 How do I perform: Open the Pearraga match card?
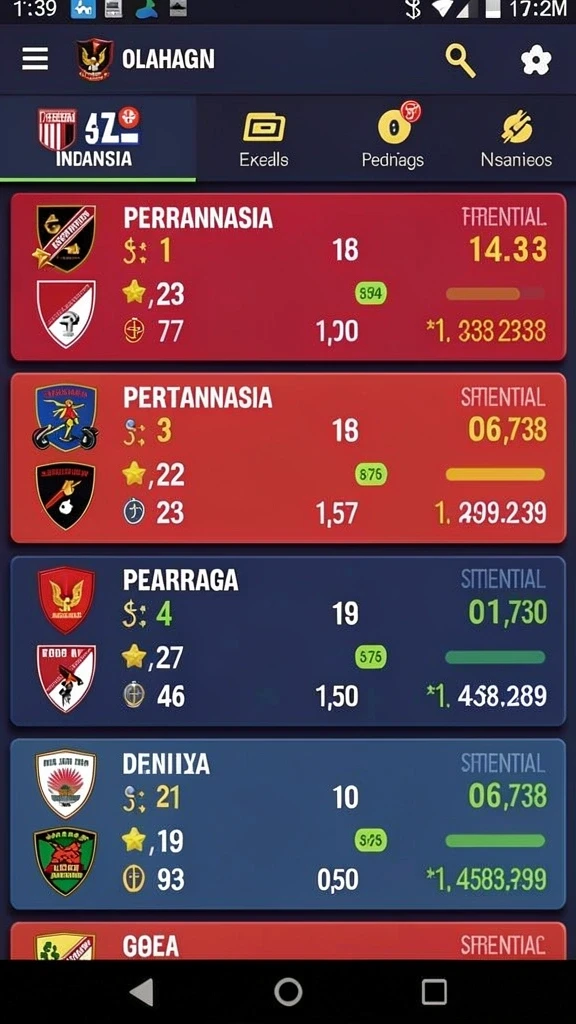pos(288,641)
